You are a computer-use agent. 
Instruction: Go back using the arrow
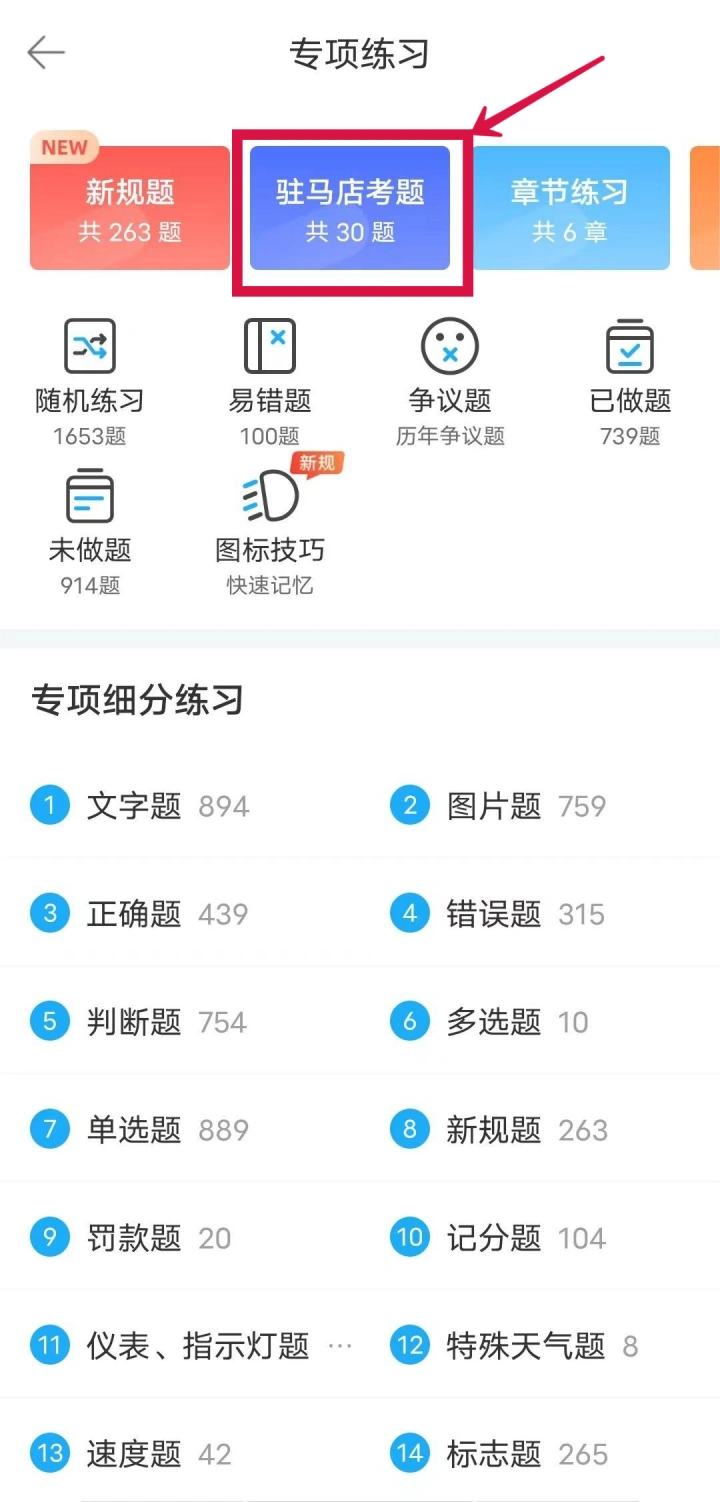[x=46, y=53]
